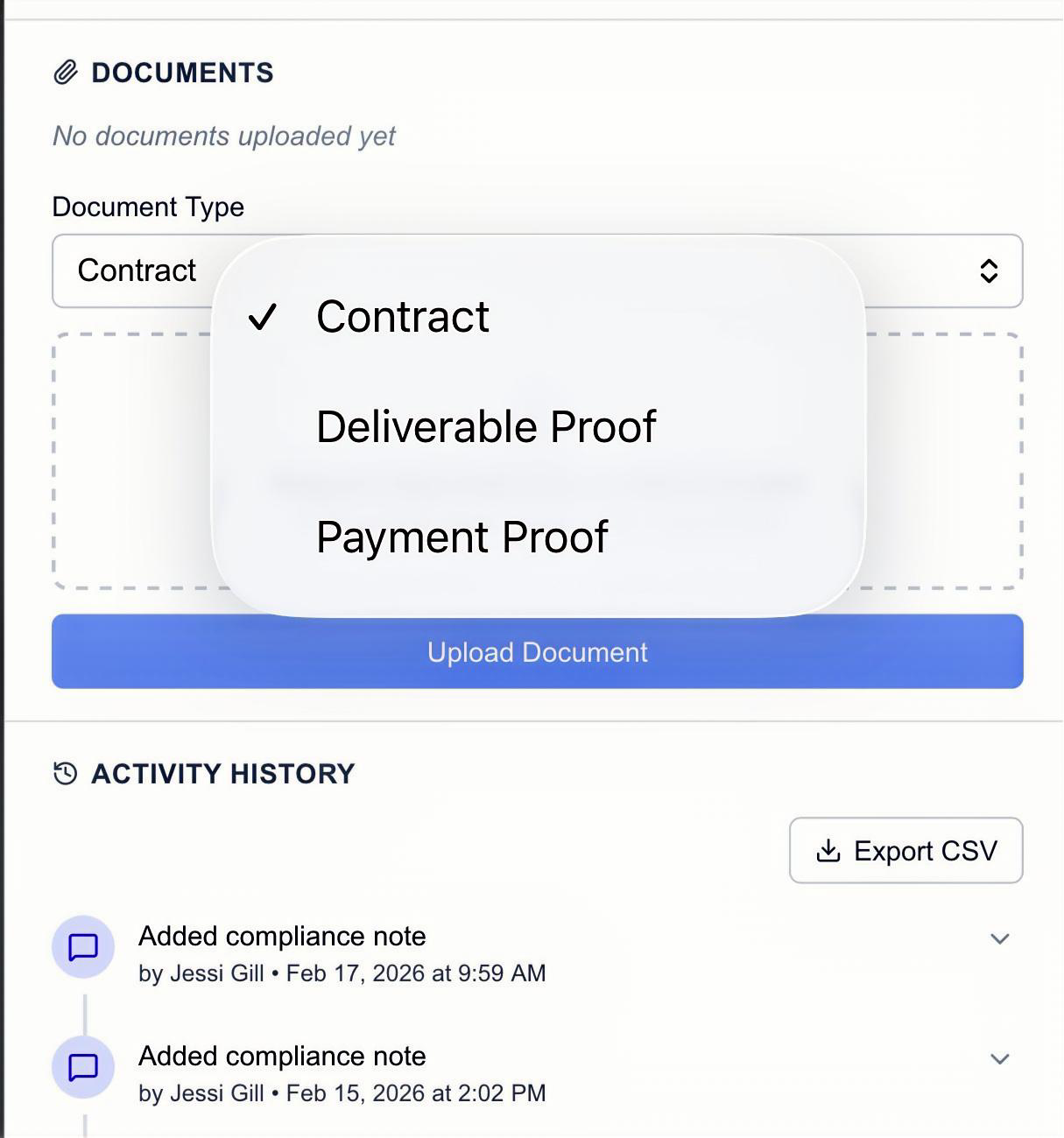Click the up-down chevrons on the Document Type selector
This screenshot has width=1064, height=1138.
coord(989,271)
